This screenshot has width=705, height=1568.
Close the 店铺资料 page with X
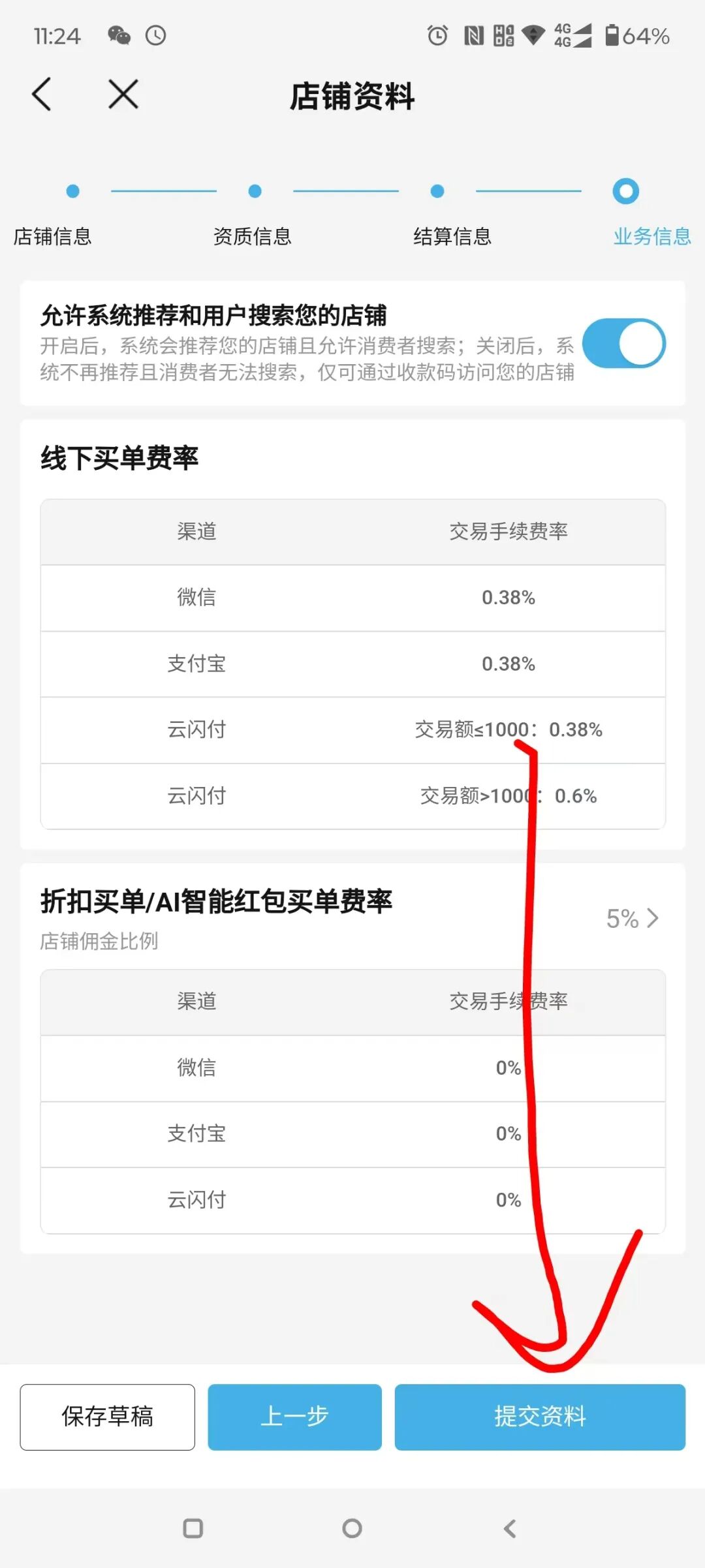(x=123, y=95)
